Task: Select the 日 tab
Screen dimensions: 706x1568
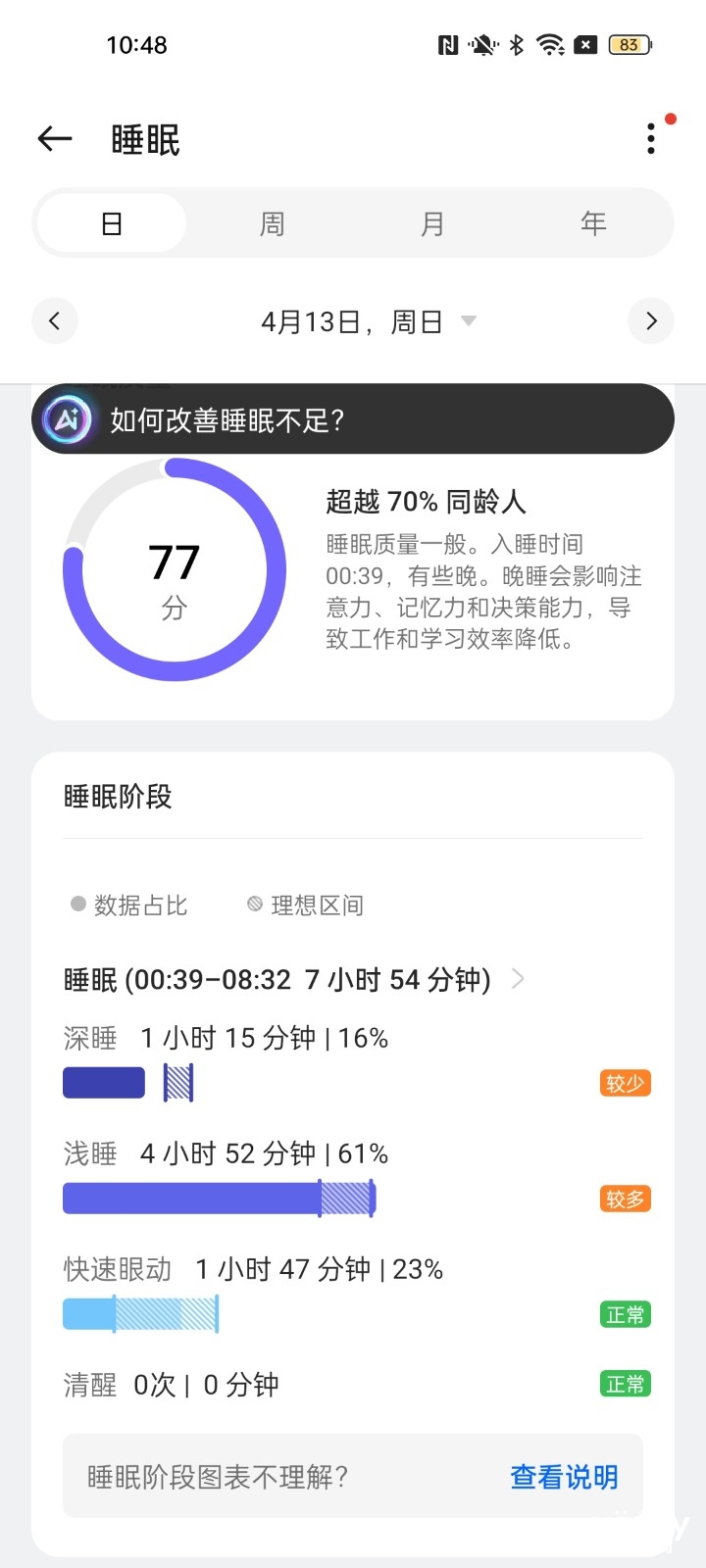Action: point(112,223)
